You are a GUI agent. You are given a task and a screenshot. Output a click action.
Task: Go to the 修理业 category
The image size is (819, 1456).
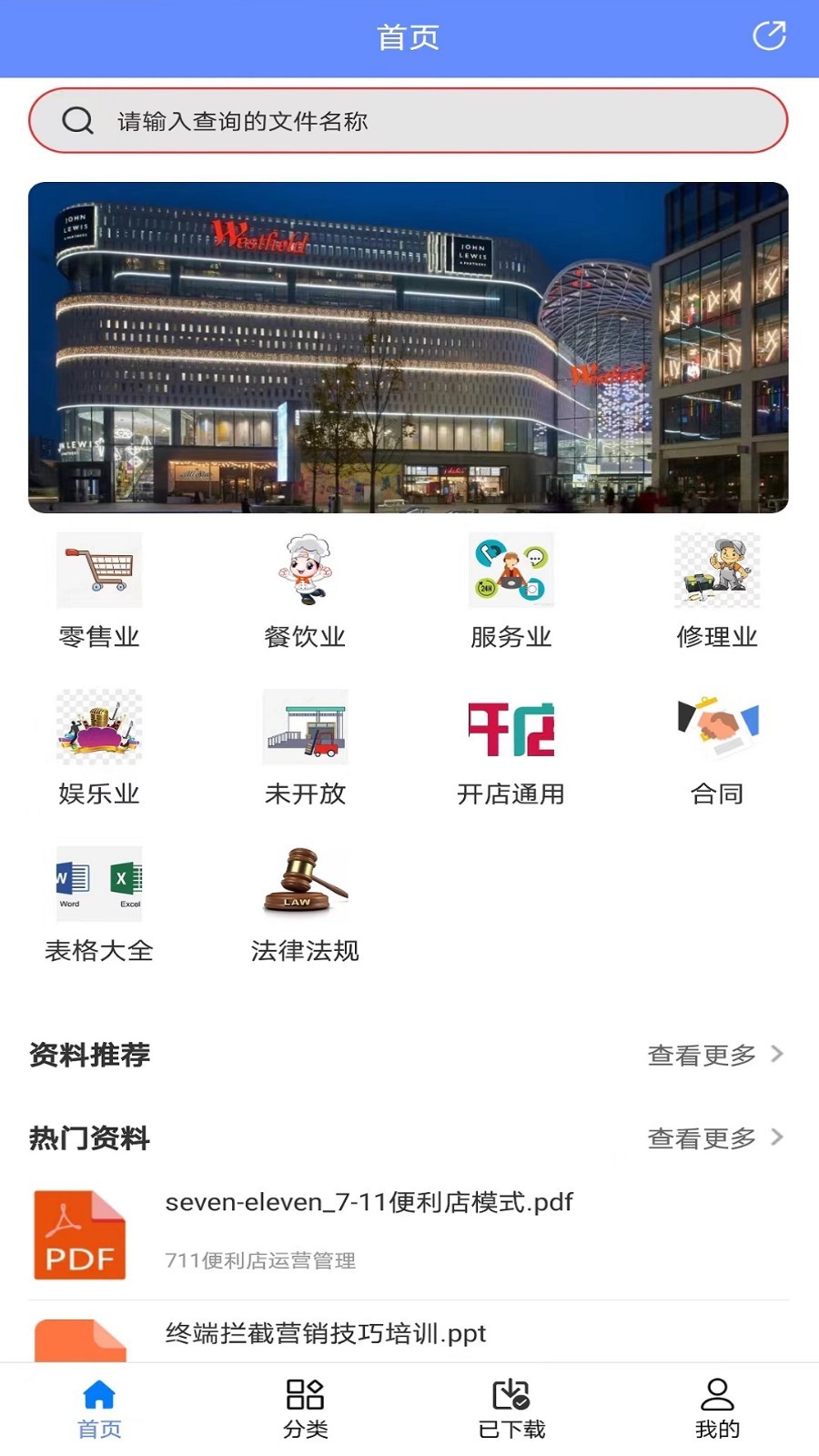point(717,591)
